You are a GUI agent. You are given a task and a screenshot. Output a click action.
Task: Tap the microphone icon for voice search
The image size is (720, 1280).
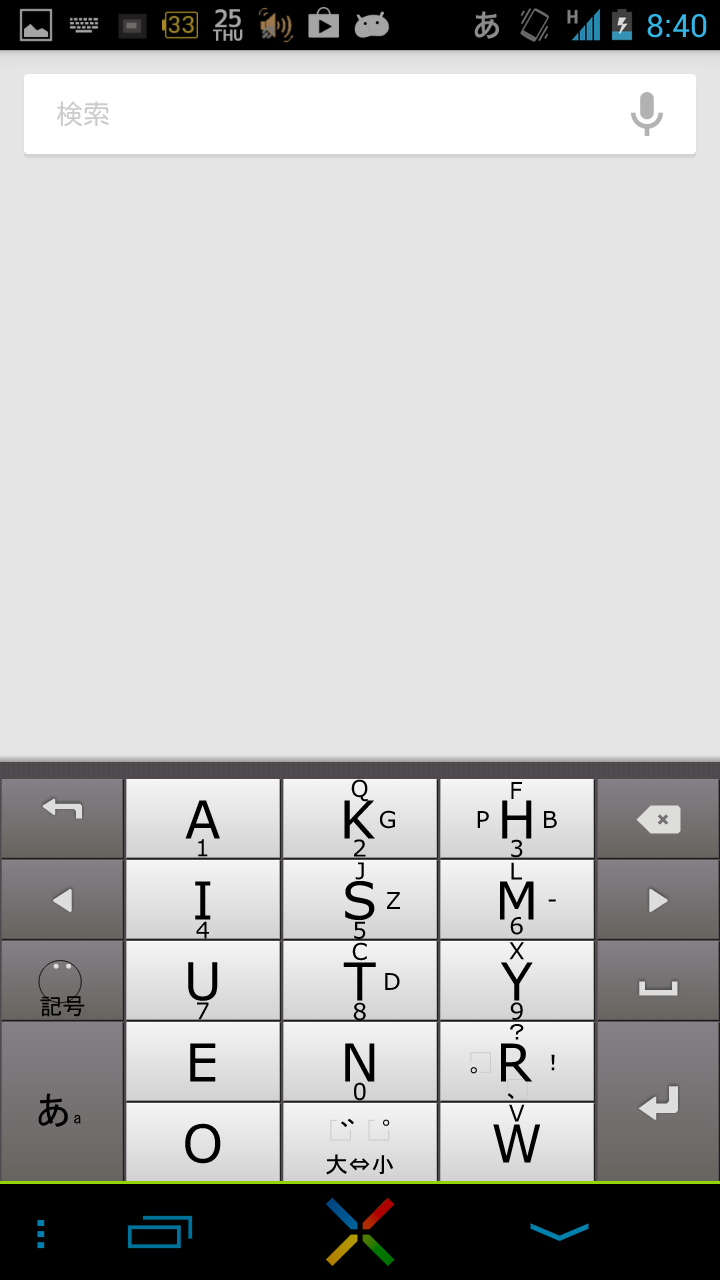coord(647,113)
